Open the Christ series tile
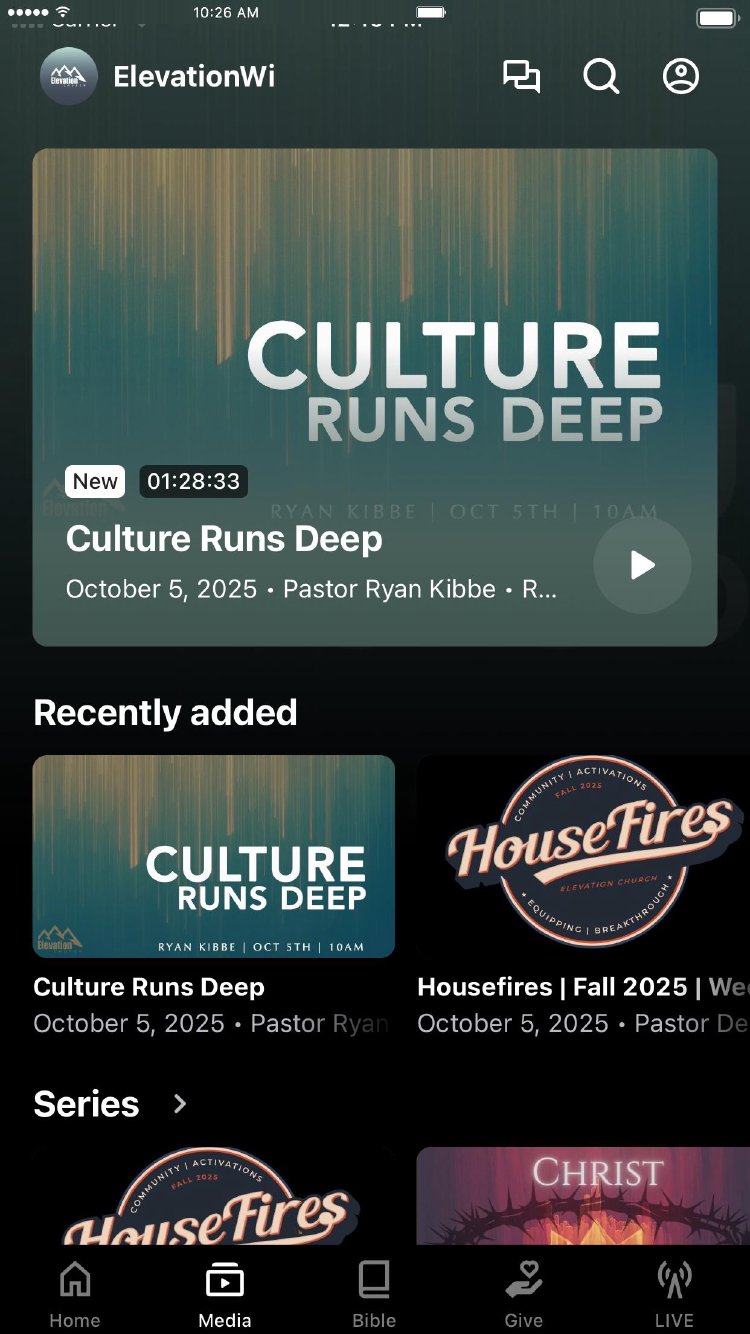This screenshot has height=1334, width=750. [583, 1196]
